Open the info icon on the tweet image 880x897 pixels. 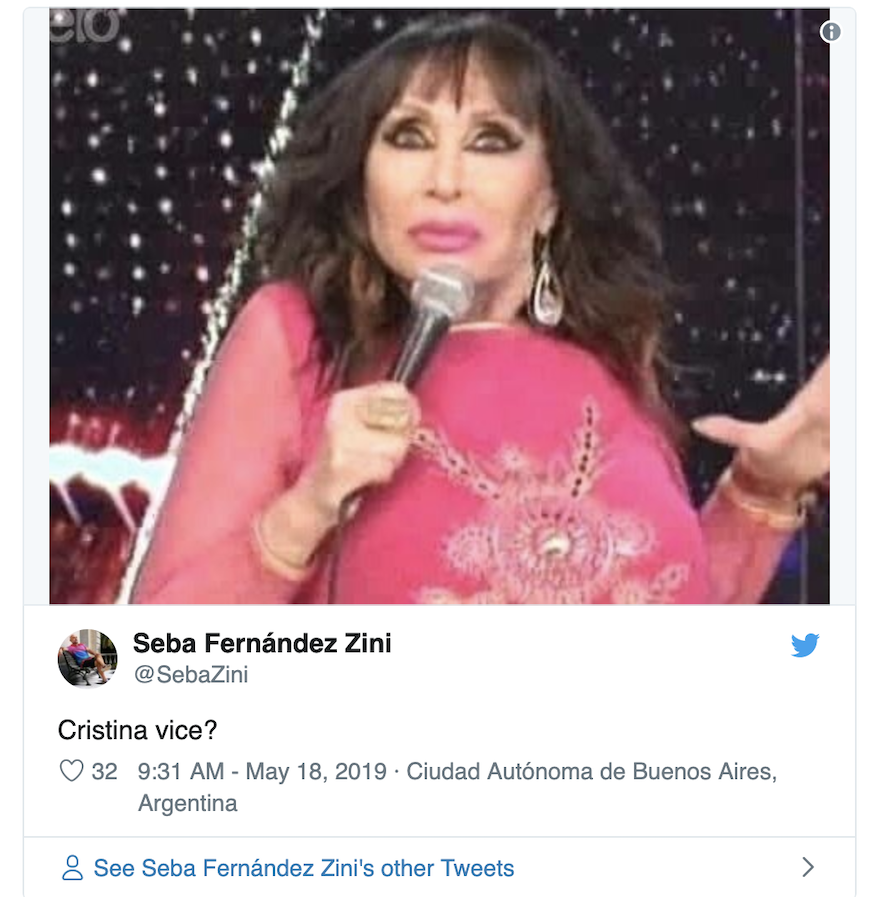point(830,32)
